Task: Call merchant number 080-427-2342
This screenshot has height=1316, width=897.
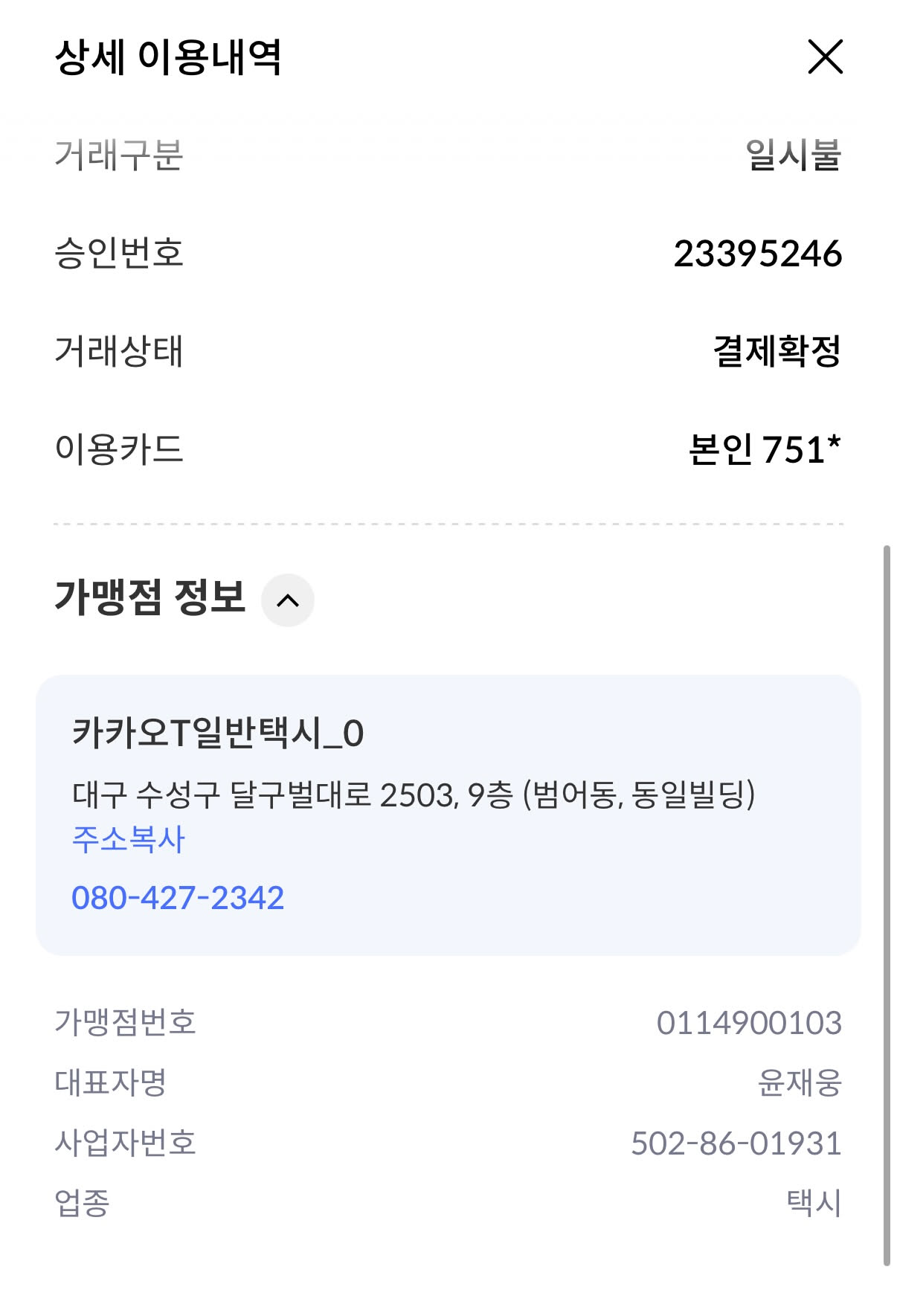Action: (178, 898)
